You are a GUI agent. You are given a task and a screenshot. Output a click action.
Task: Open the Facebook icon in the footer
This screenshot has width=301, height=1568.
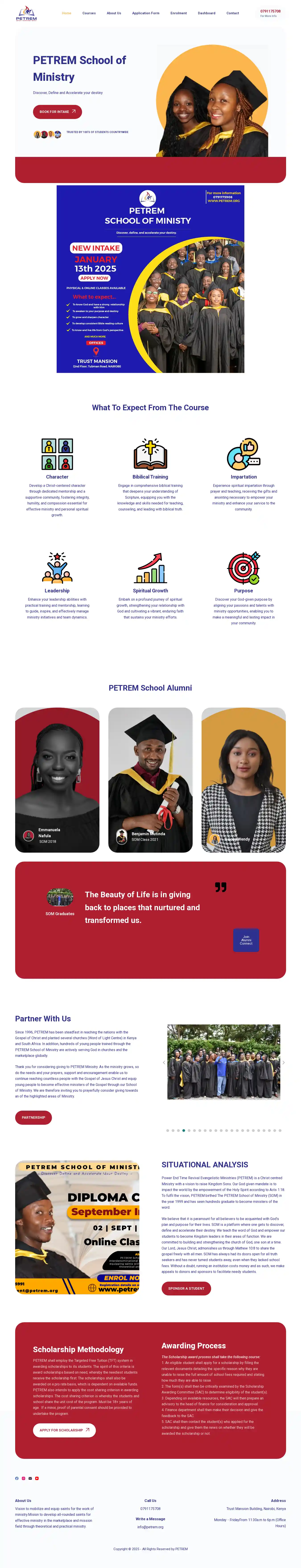[x=17, y=1478]
